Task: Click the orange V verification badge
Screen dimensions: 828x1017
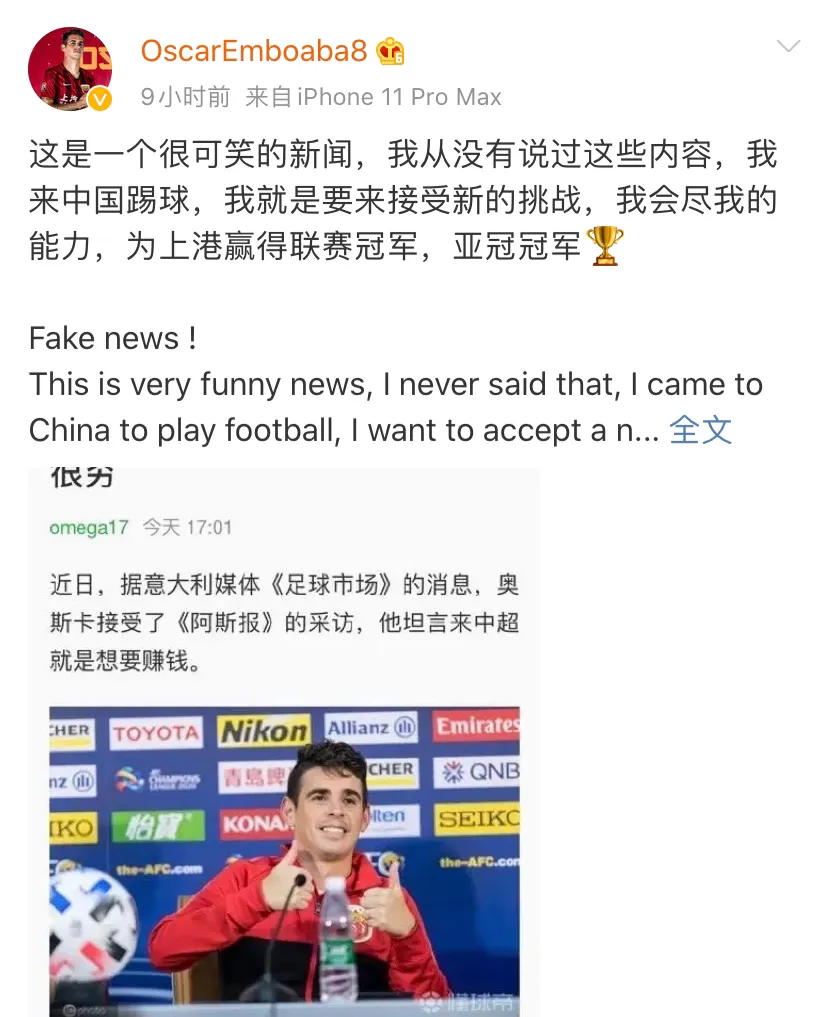Action: point(98,99)
